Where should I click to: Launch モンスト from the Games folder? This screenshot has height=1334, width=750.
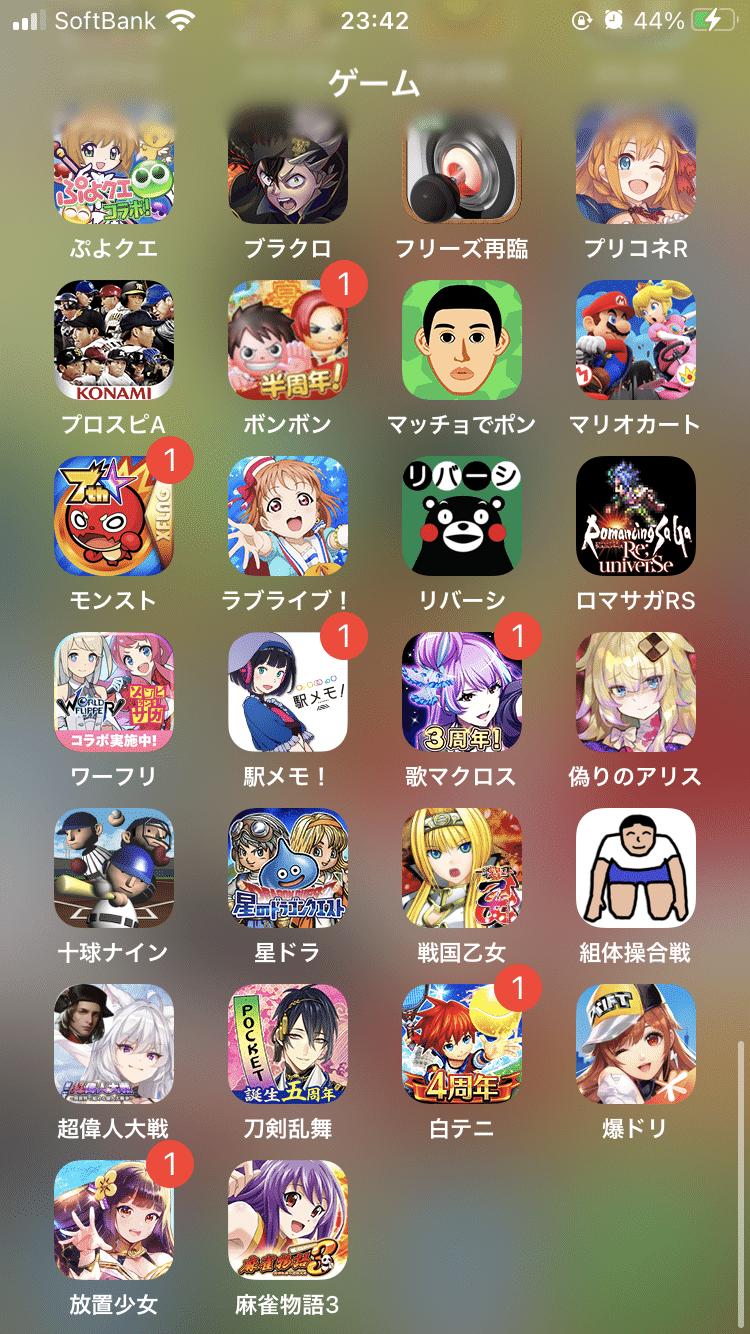(113, 515)
